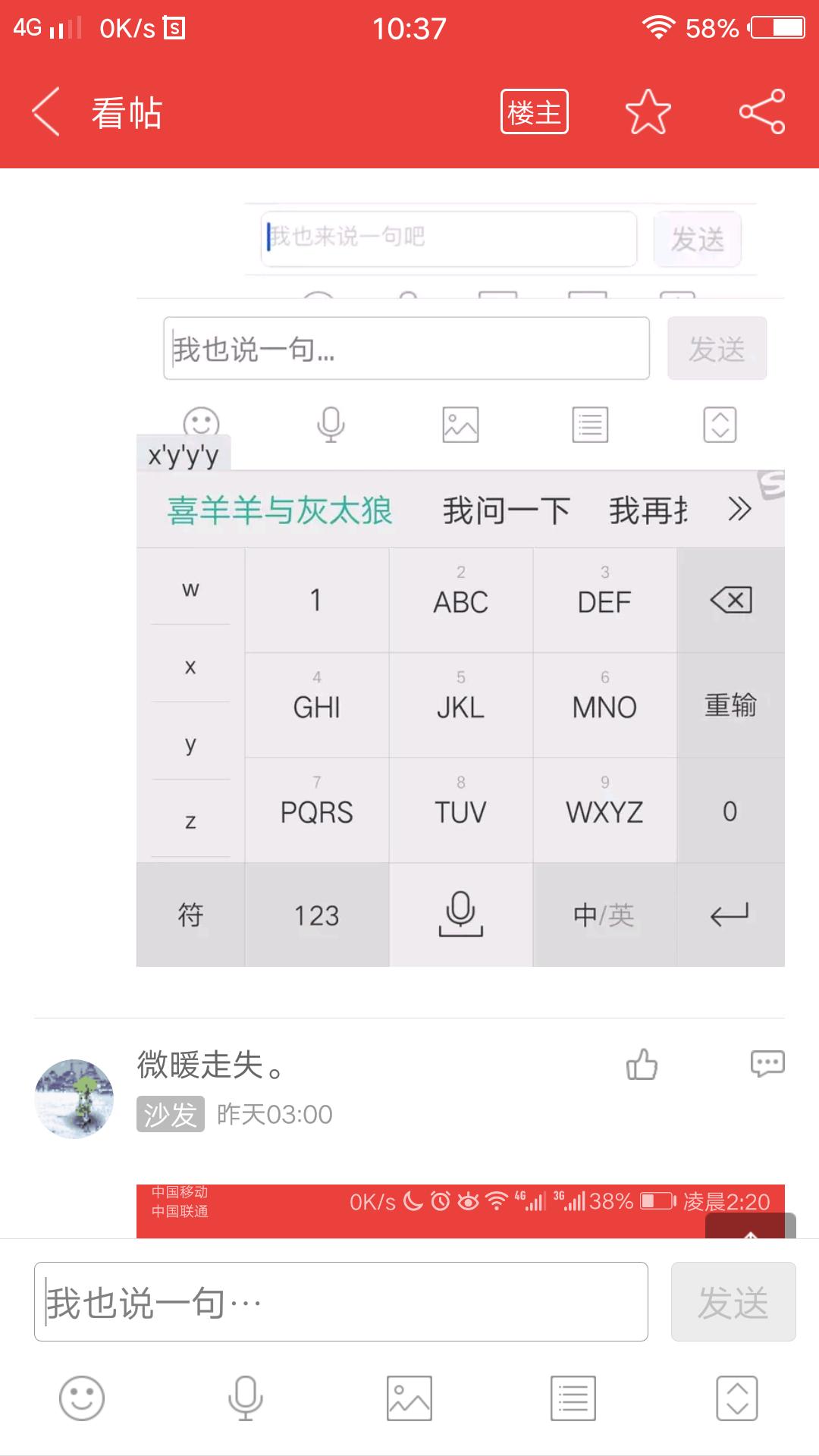Focus the bottom 我也说一句 reply field
This screenshot has height=1456, width=819.
(341, 1301)
